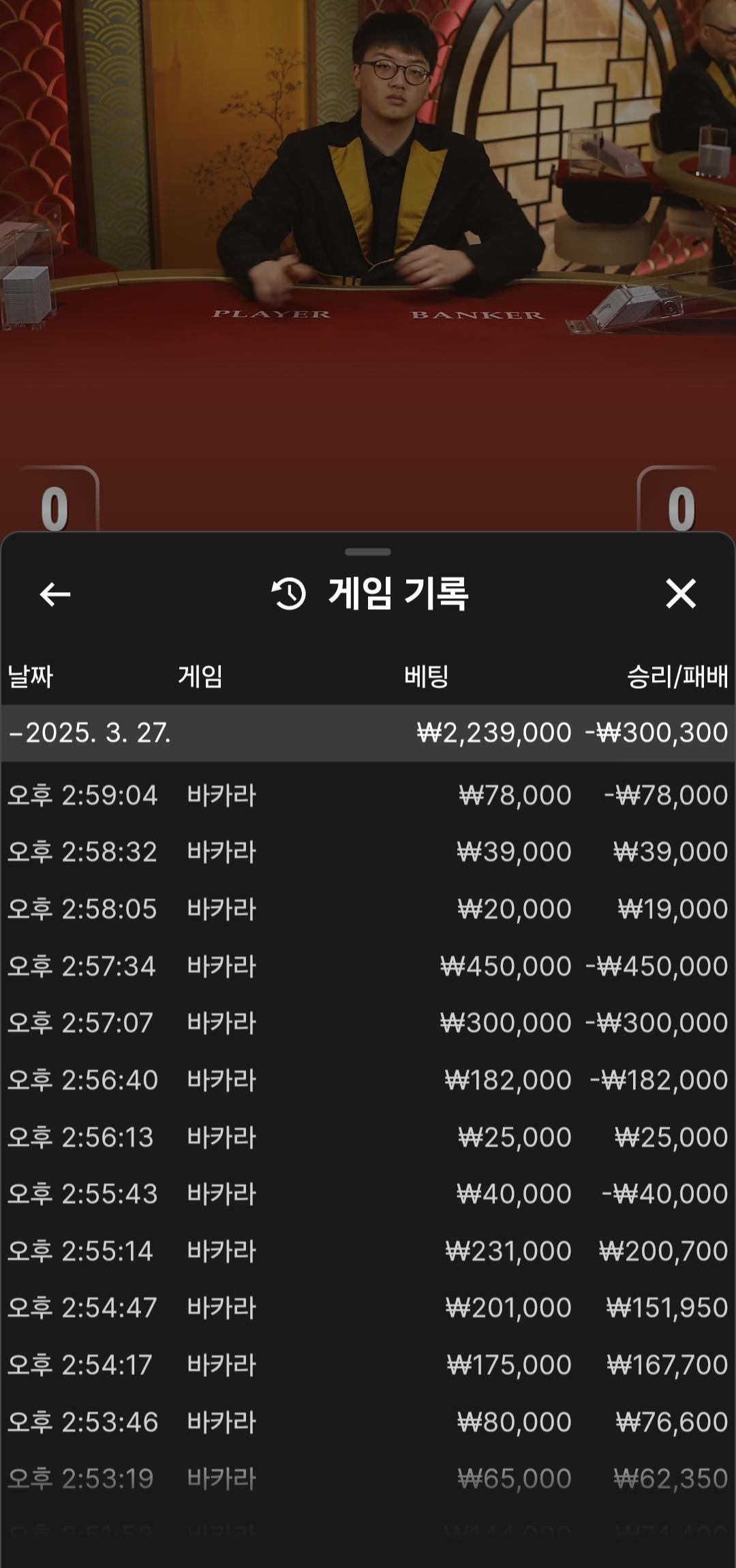
Task: Select the 오후 2:57:07 game entry
Action: (x=368, y=1023)
